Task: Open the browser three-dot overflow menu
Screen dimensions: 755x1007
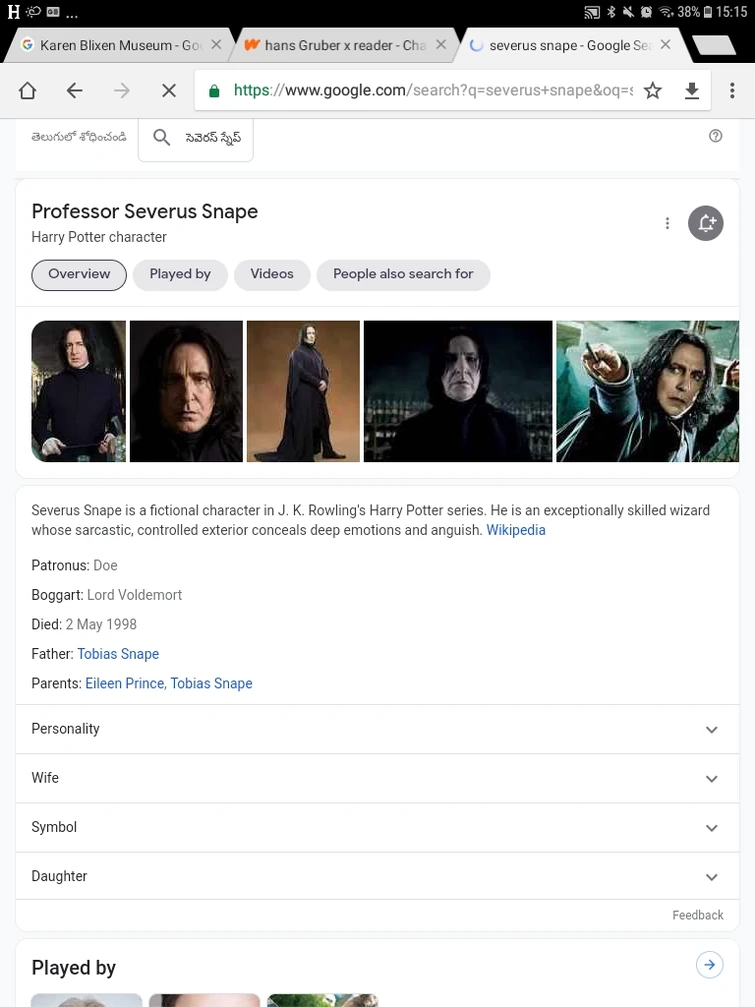Action: (733, 90)
